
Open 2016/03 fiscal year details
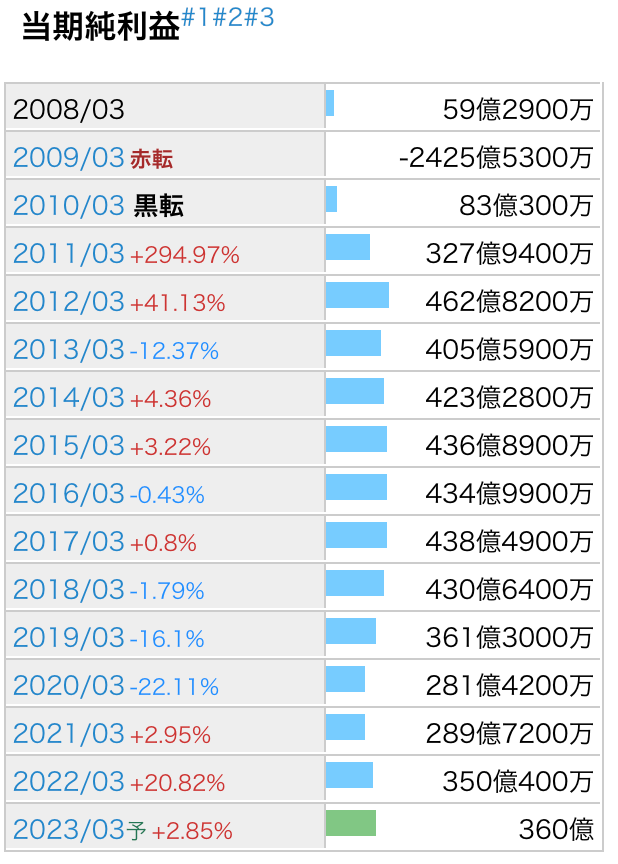(x=68, y=494)
